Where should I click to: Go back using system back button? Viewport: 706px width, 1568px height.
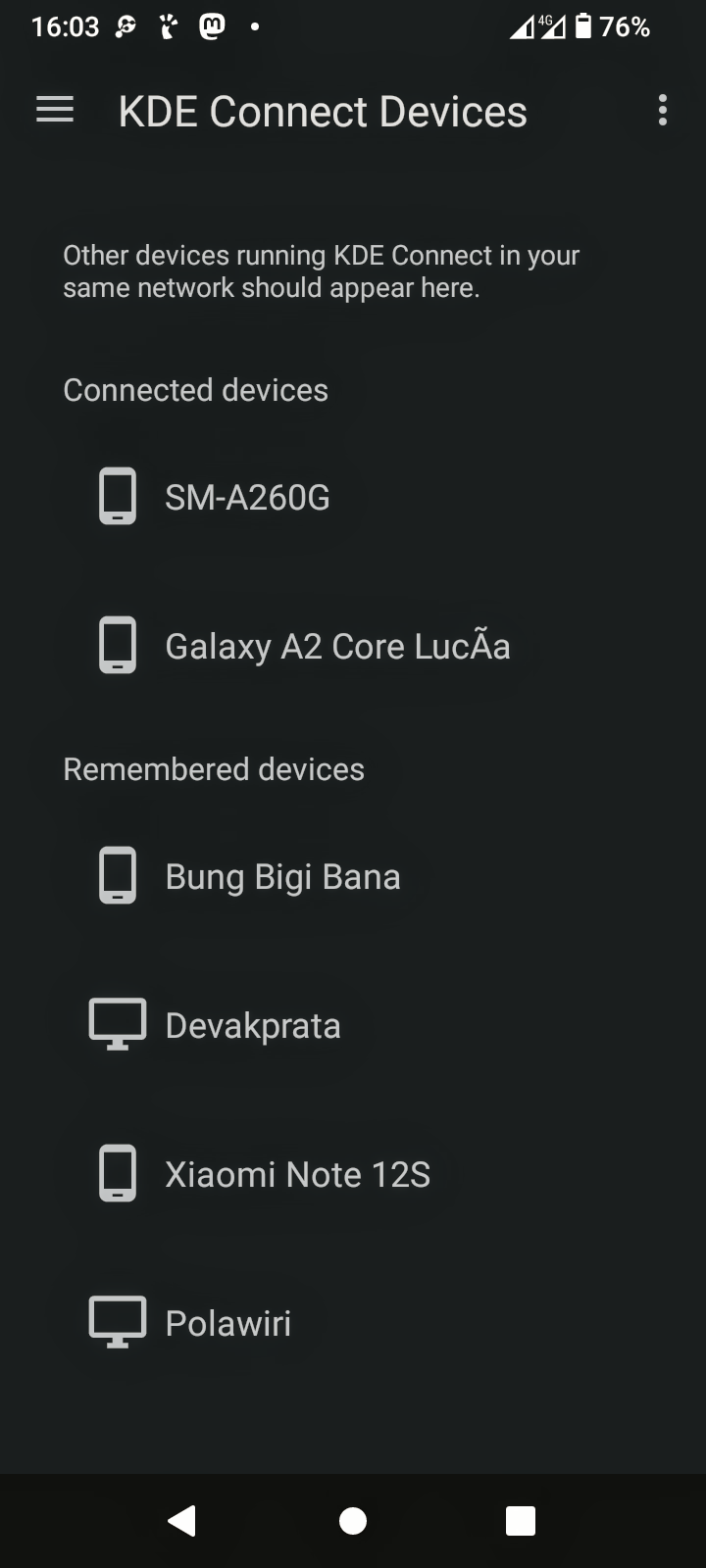[182, 1520]
